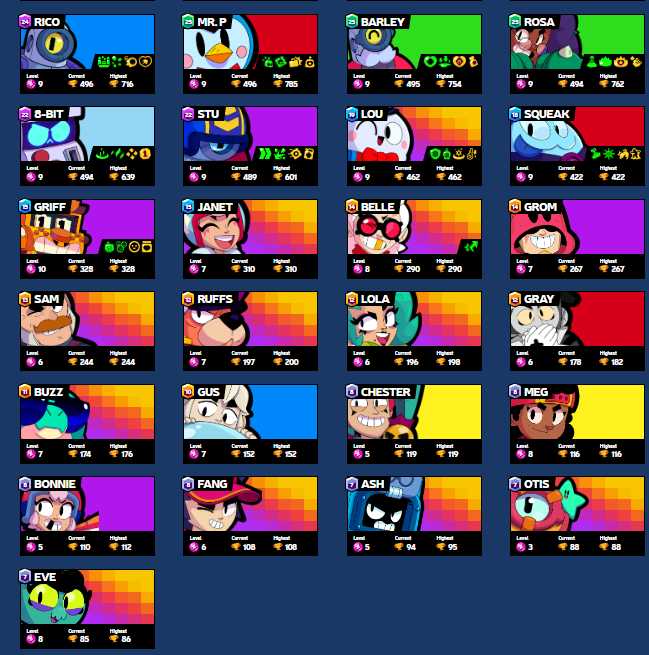This screenshot has width=649, height=655.
Task: Open the 8-Bit brawler card
Action: 87,147
